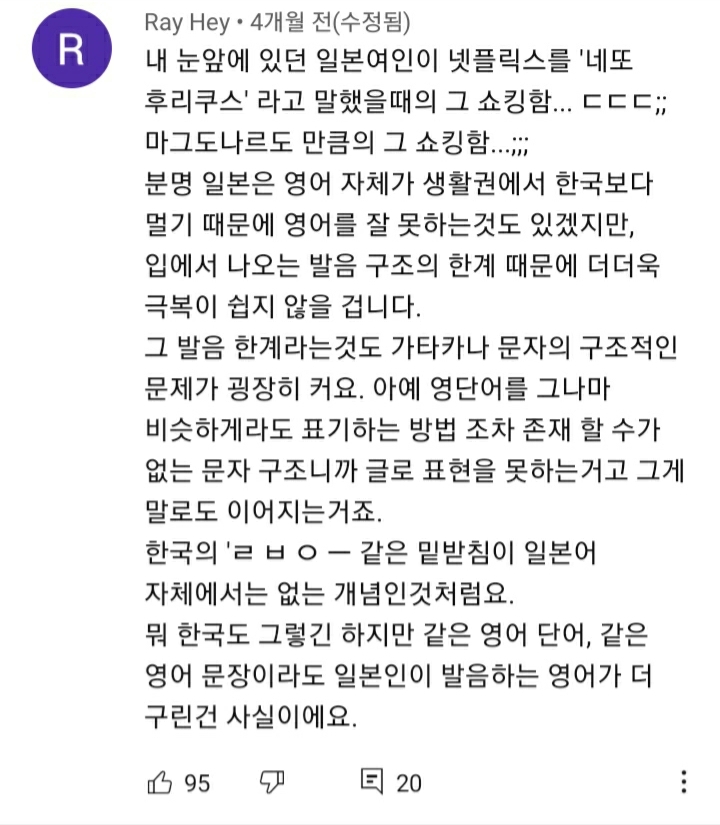Like Ray Hey's comment
720x825 pixels.
(x=161, y=781)
